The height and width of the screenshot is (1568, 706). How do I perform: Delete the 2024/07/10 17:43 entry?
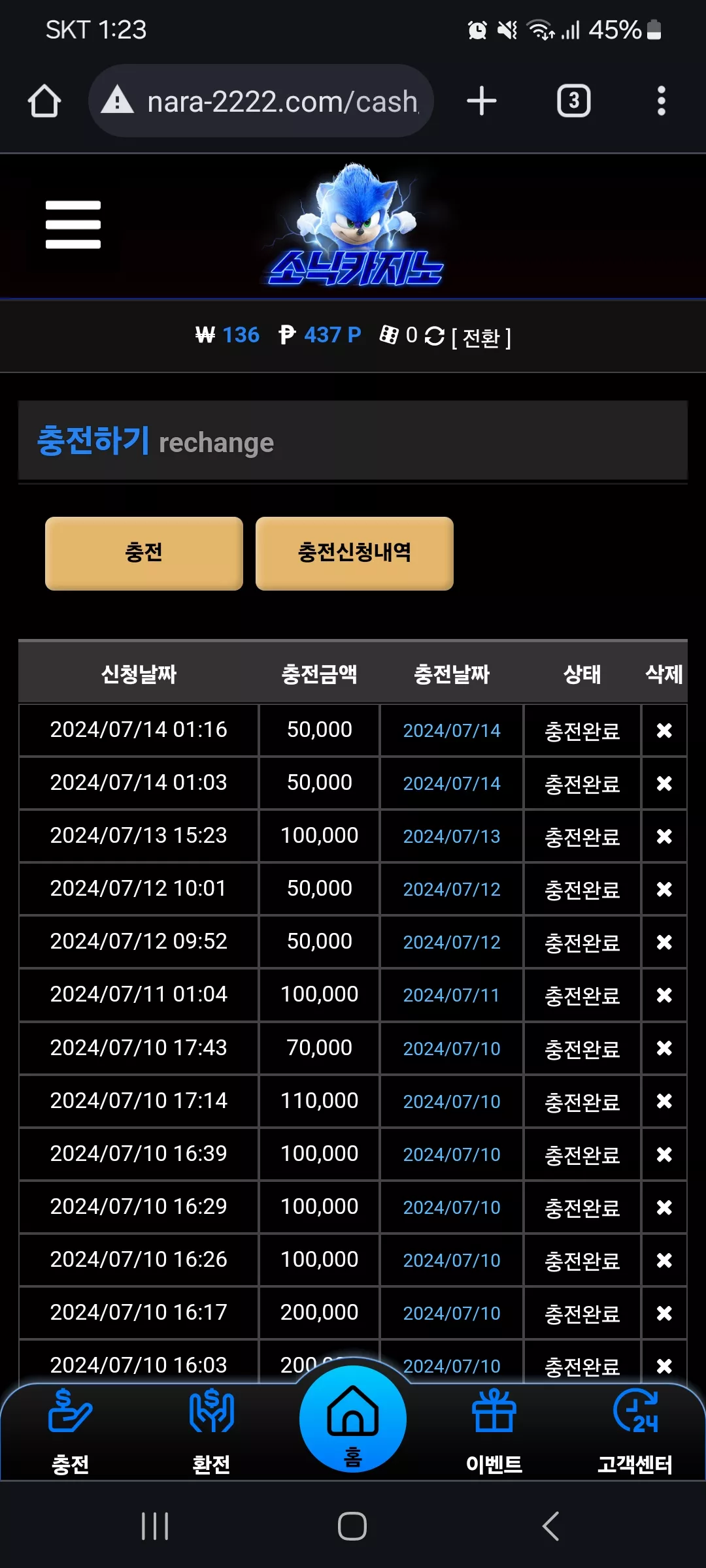tap(664, 1048)
